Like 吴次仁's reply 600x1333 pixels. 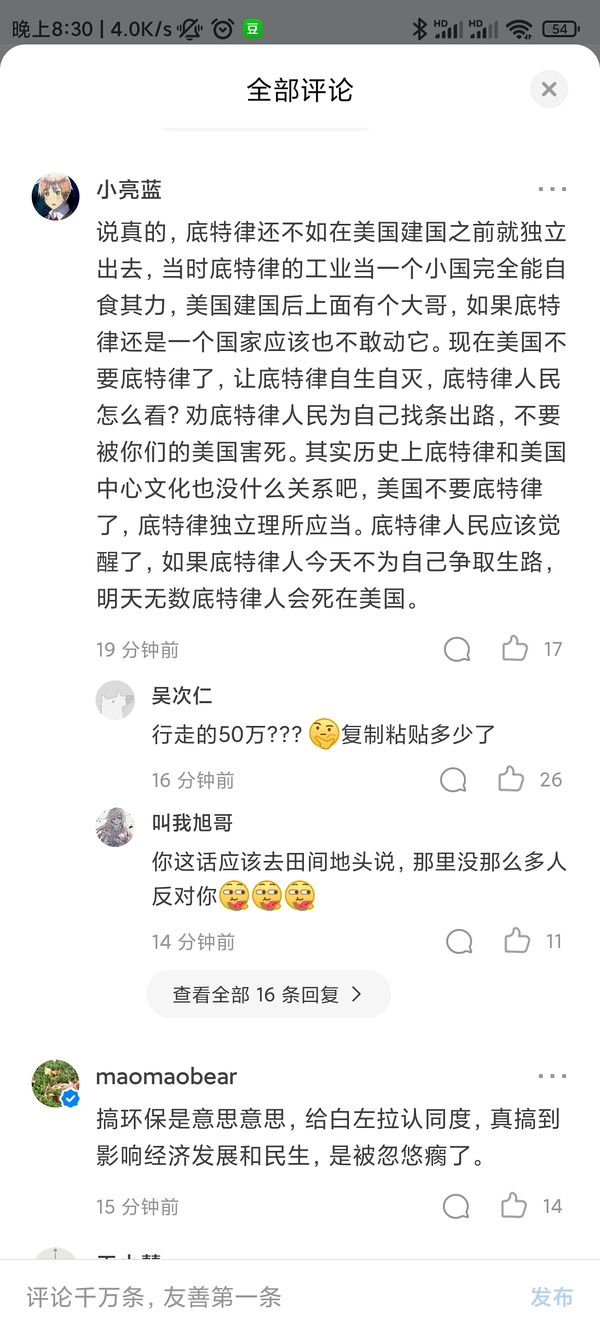click(511, 779)
